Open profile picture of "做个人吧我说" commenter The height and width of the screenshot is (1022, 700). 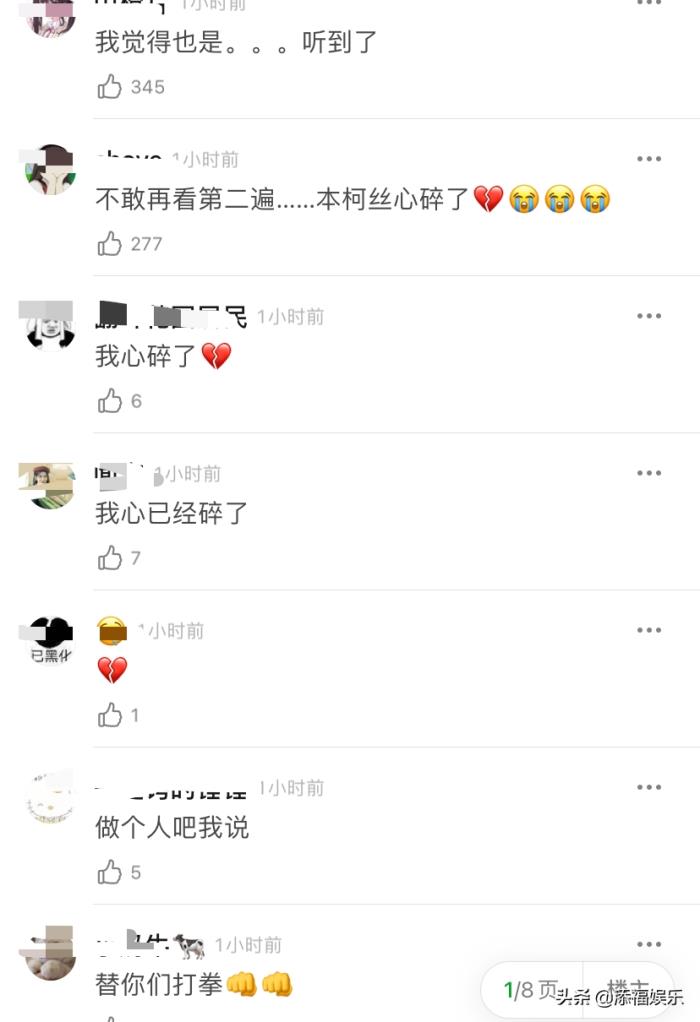point(50,798)
